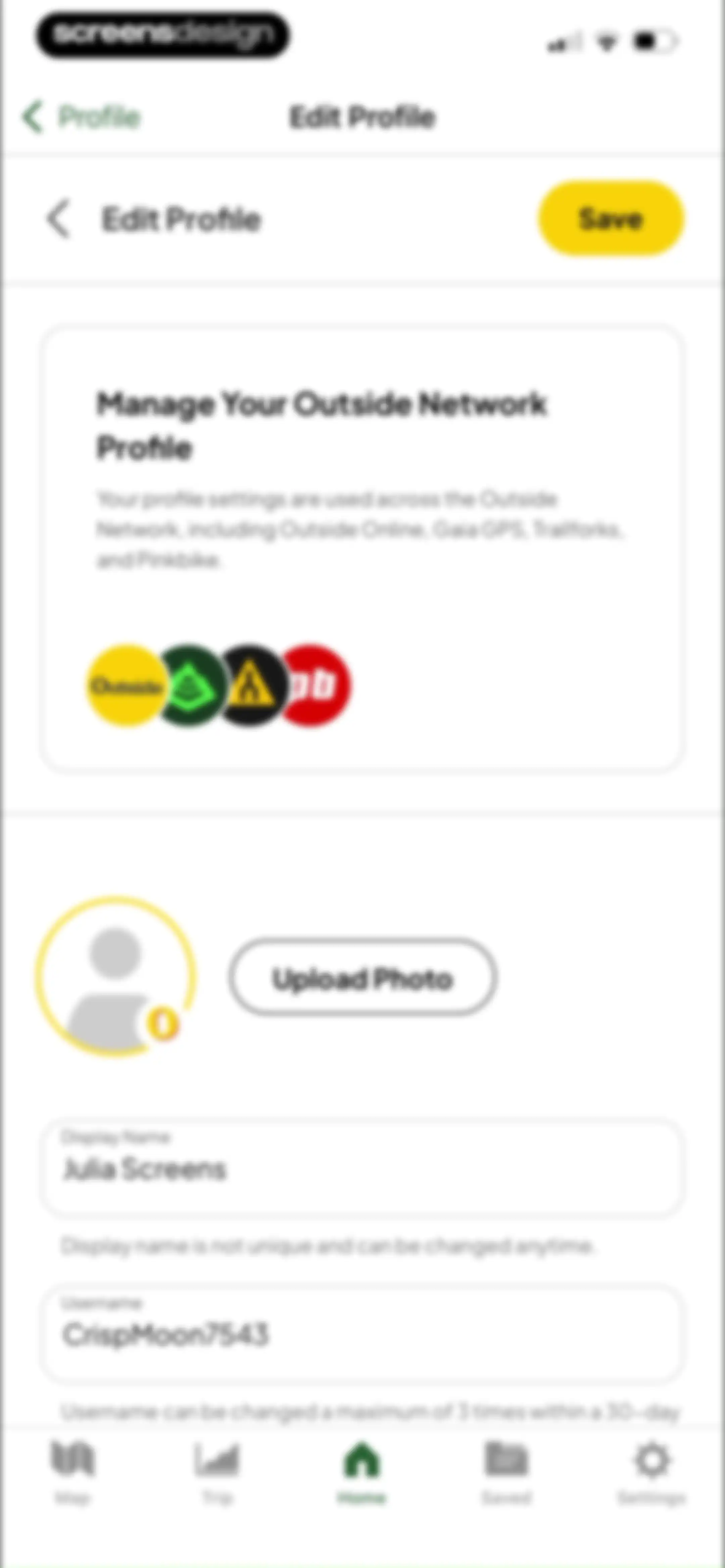Upload a profile photo
Viewport: 725px width, 1568px height.
pos(363,978)
